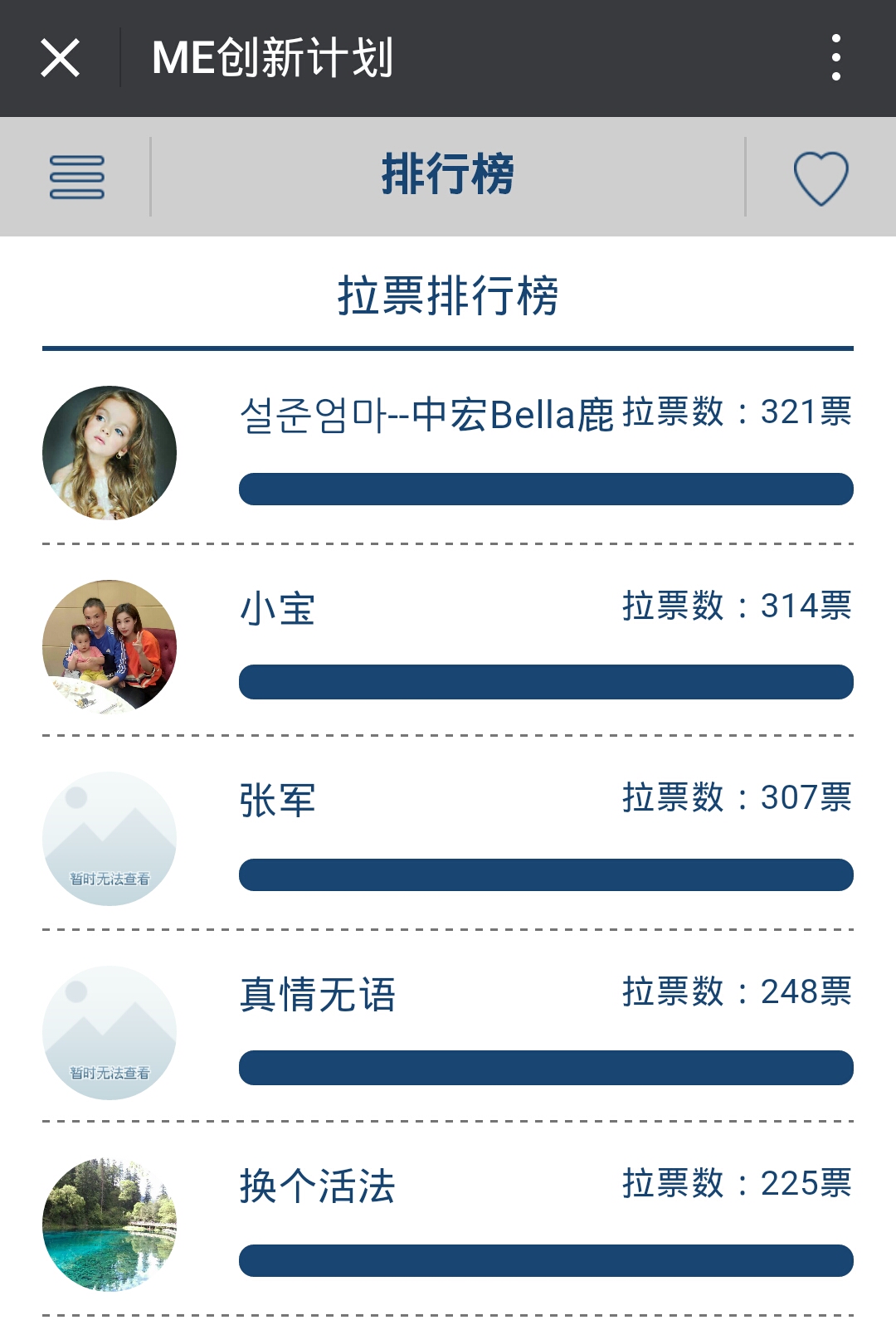Viewport: 896px width, 1320px height.
Task: Open the three-dot overflow menu
Action: click(835, 58)
